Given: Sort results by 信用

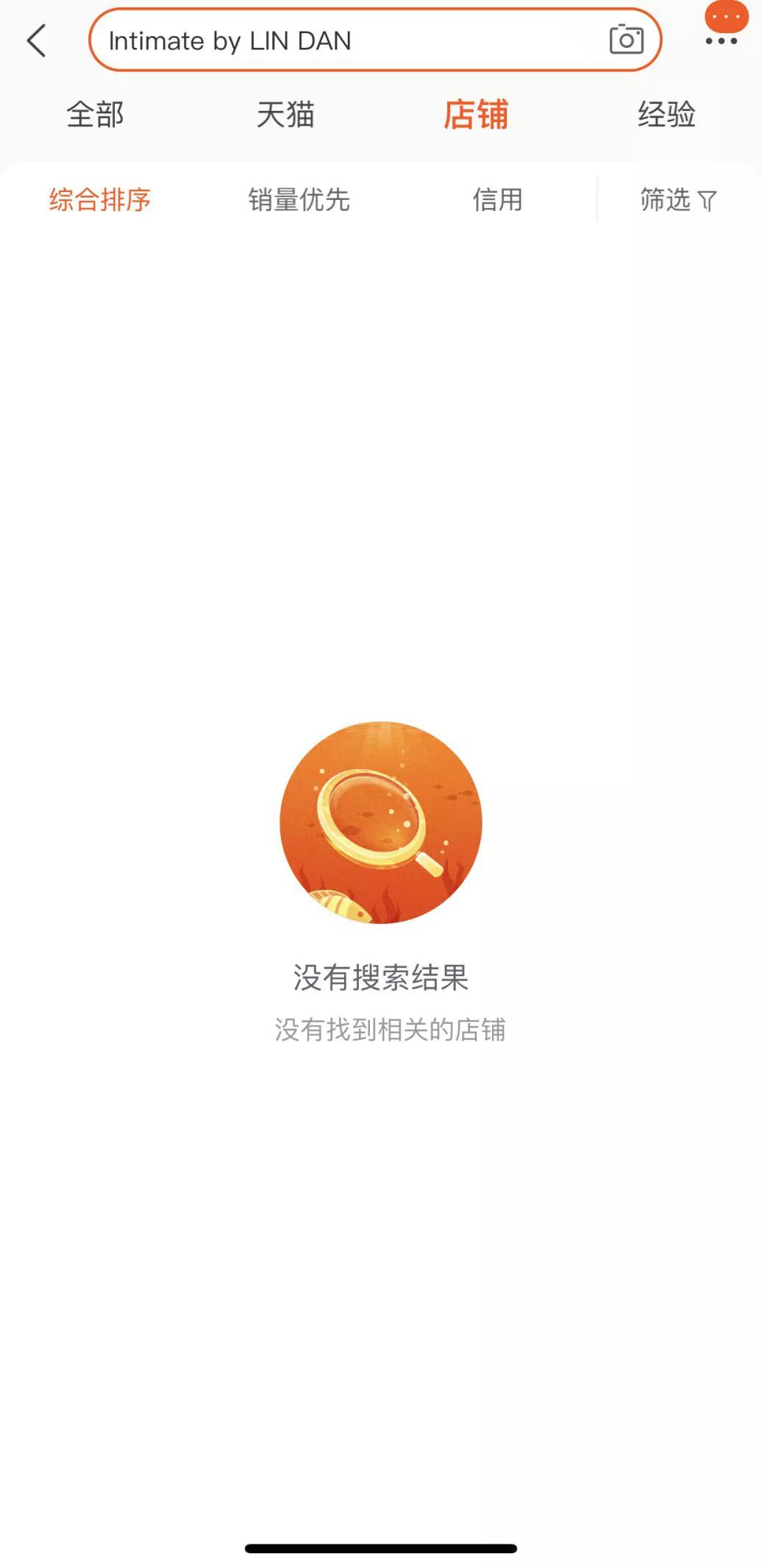Looking at the screenshot, I should coord(498,199).
